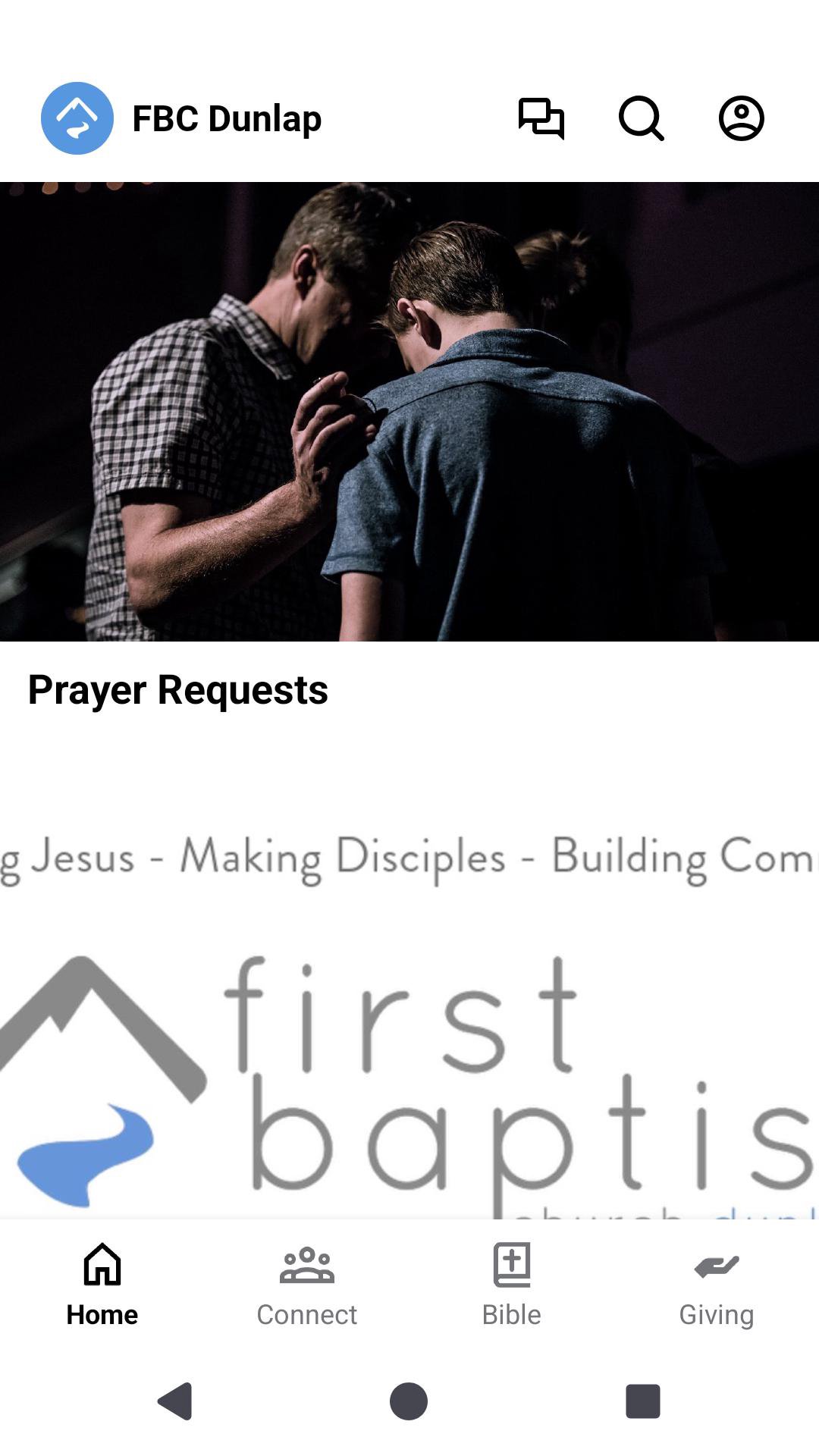Tap the system home button
Image resolution: width=819 pixels, height=1456 pixels.
[409, 1401]
